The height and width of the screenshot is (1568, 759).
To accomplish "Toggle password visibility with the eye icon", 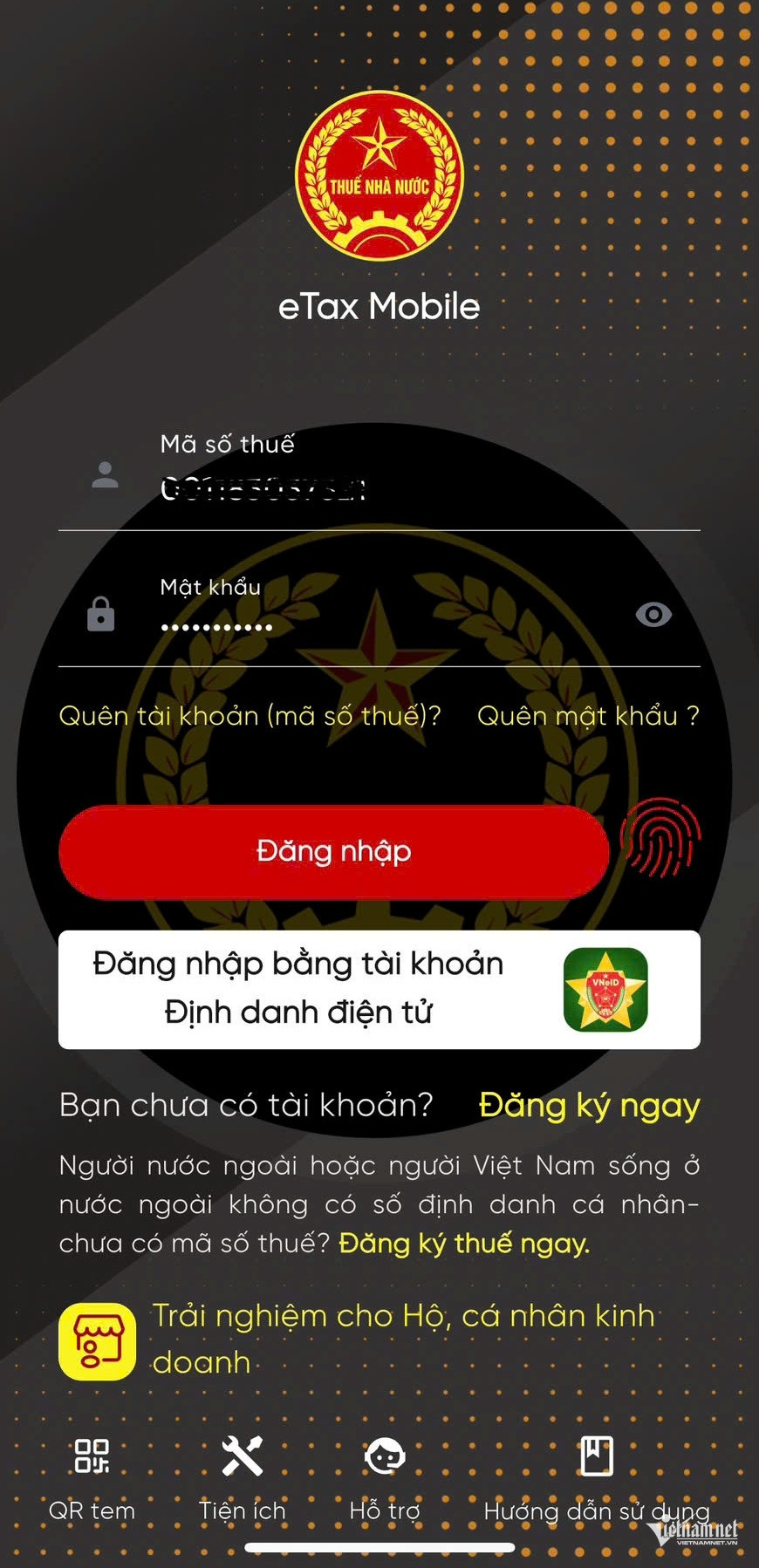I will pyautogui.click(x=653, y=615).
